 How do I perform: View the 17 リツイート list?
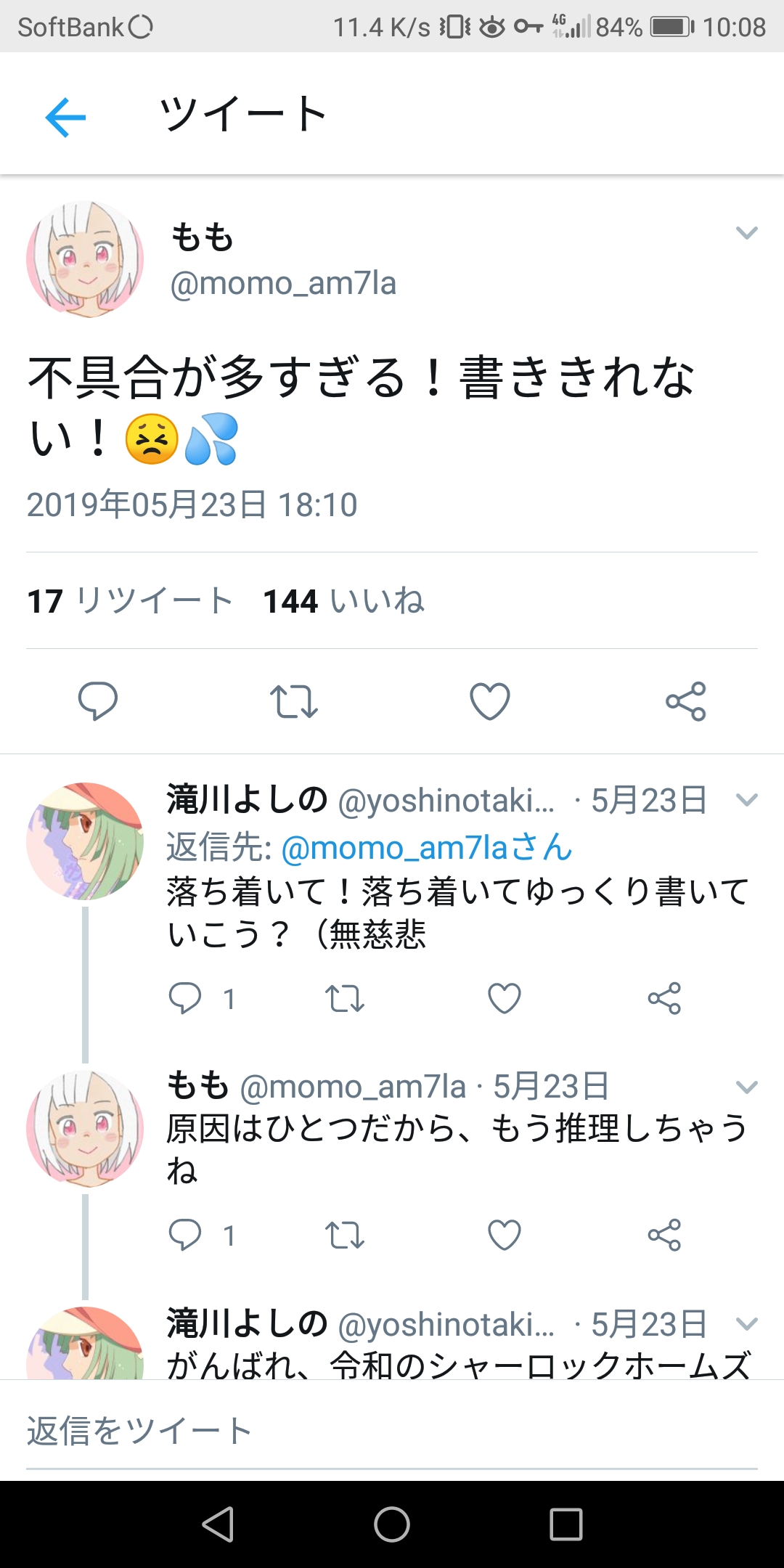tap(131, 601)
